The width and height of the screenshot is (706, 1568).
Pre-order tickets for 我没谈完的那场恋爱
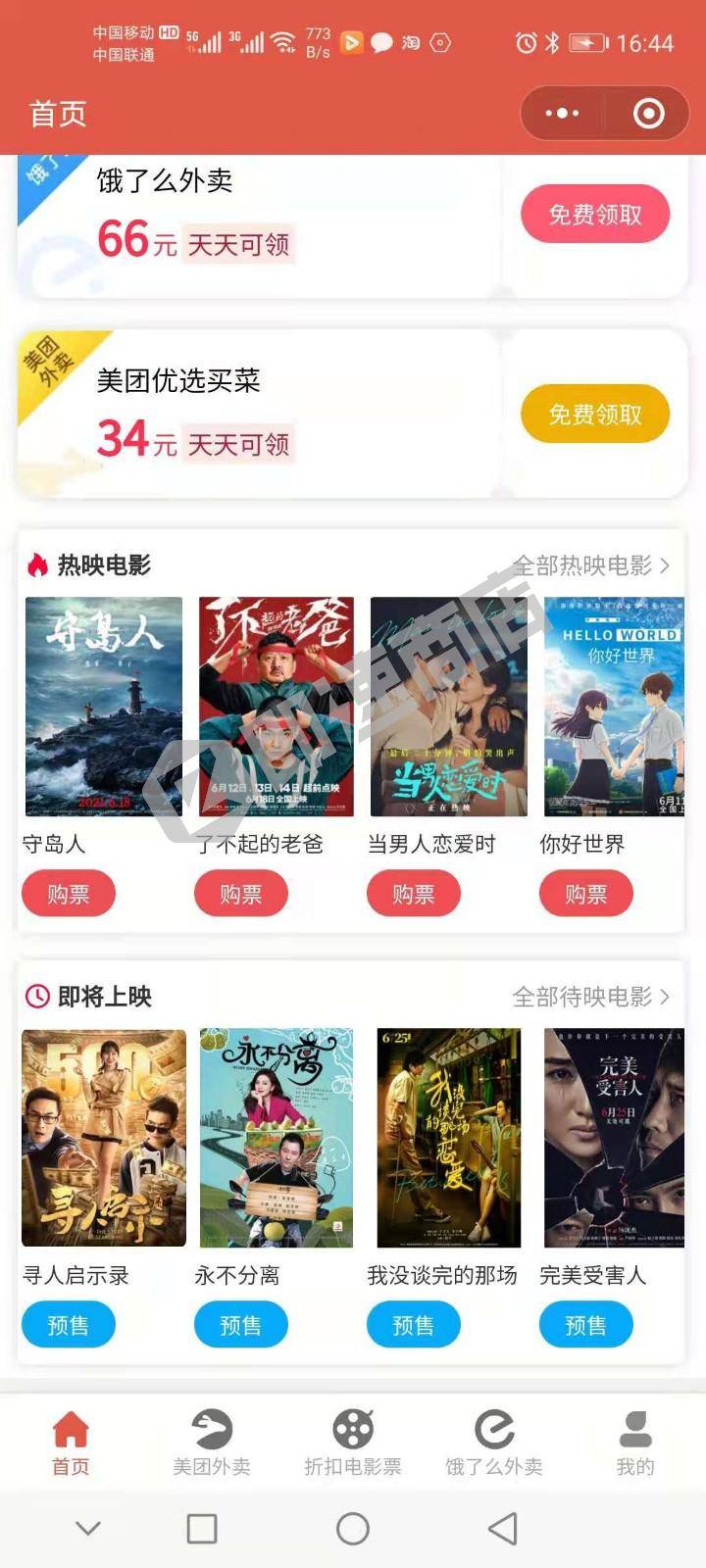(x=414, y=1325)
